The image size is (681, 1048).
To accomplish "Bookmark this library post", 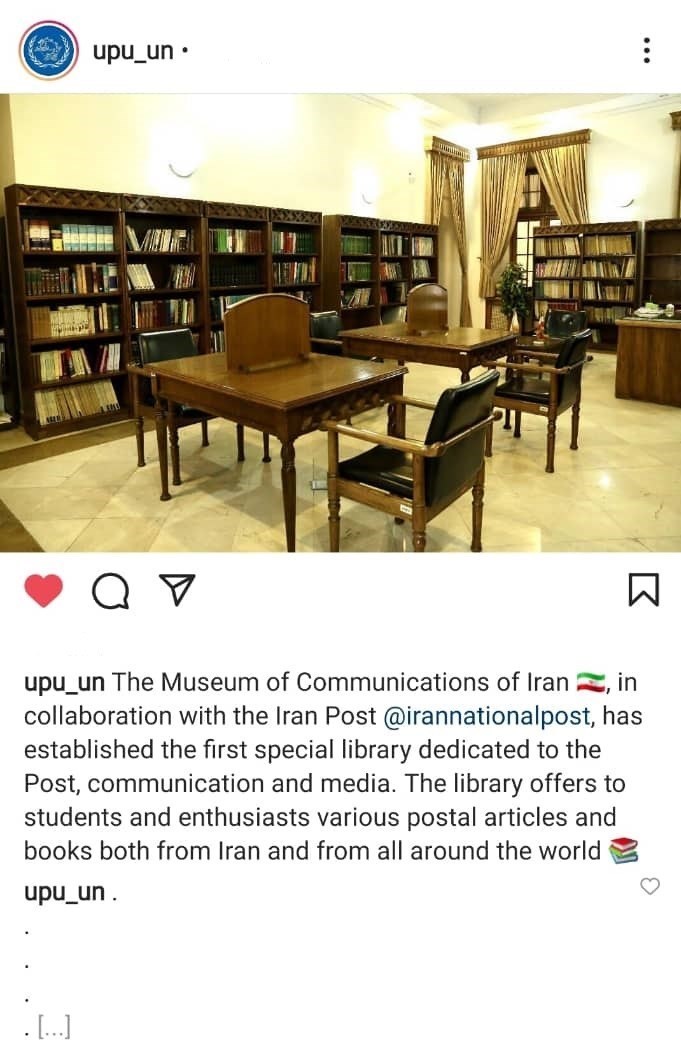I will point(643,591).
